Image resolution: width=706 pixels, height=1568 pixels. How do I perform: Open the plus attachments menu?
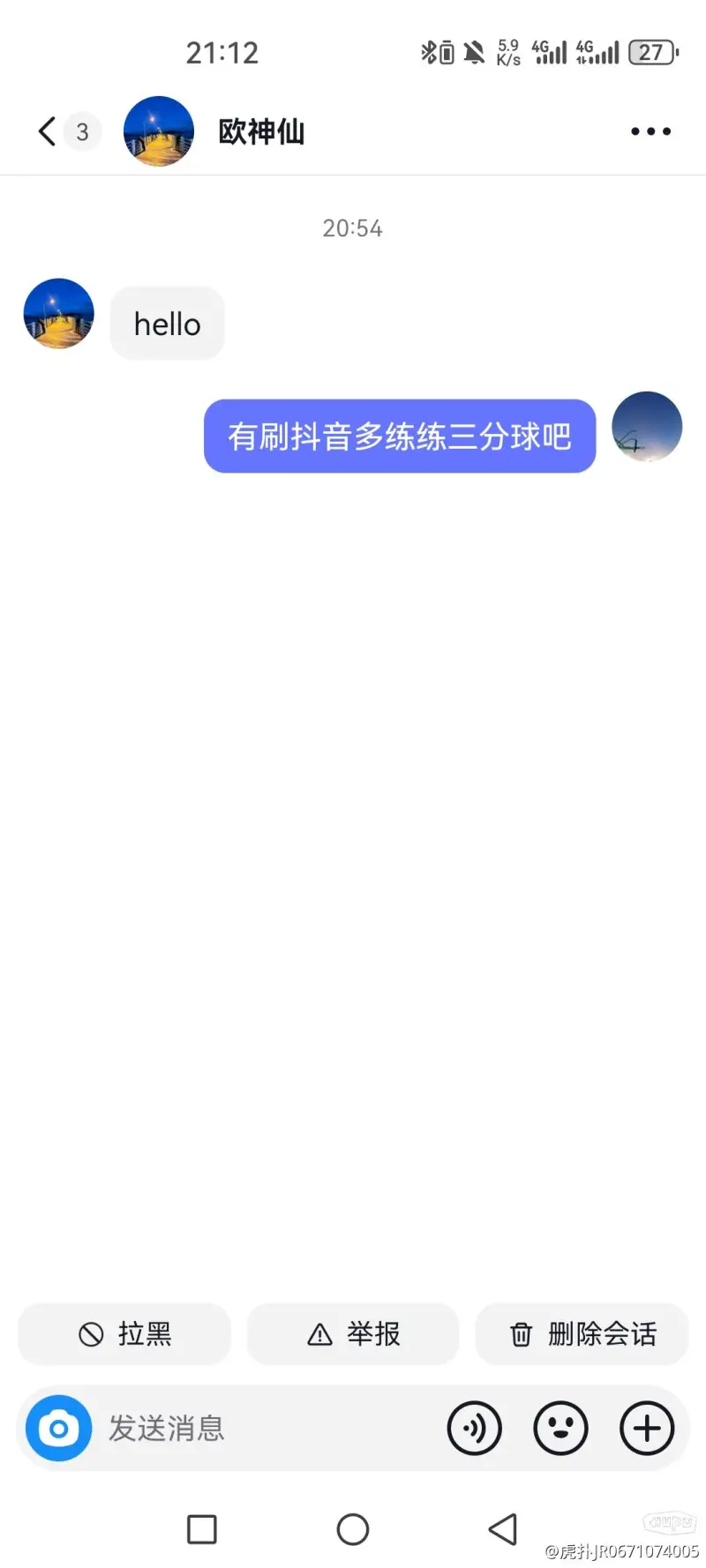(x=647, y=1428)
